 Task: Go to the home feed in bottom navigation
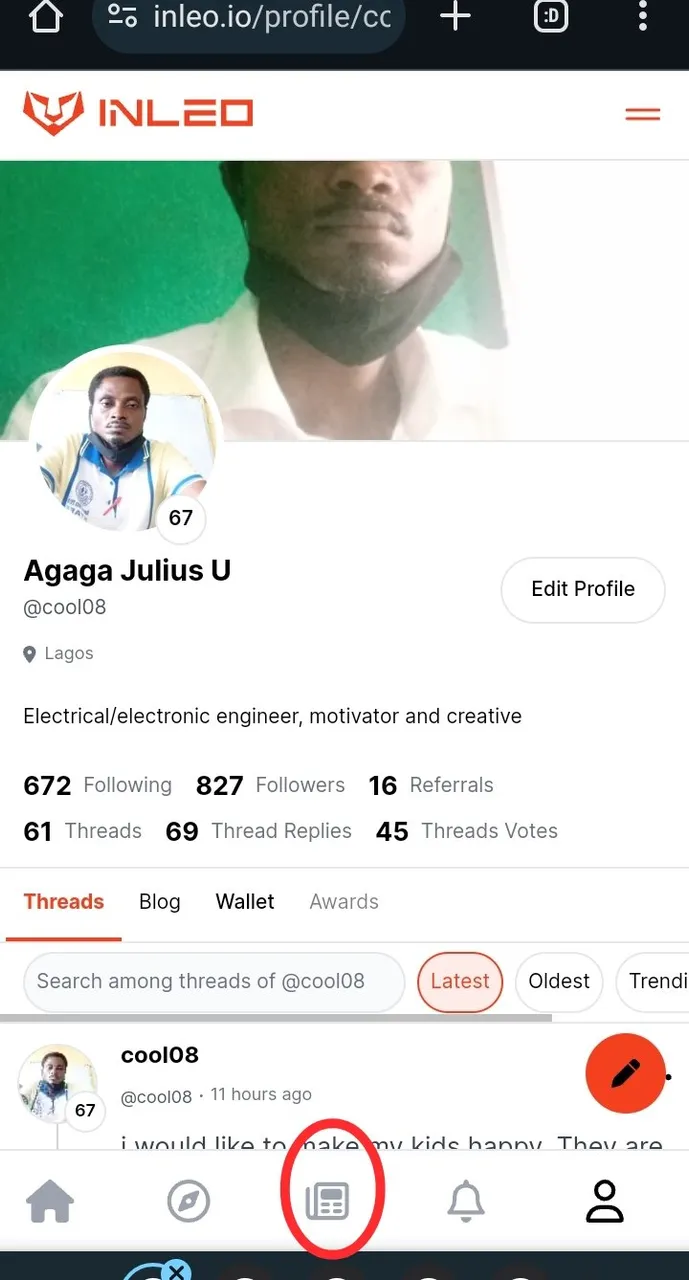coord(50,1201)
